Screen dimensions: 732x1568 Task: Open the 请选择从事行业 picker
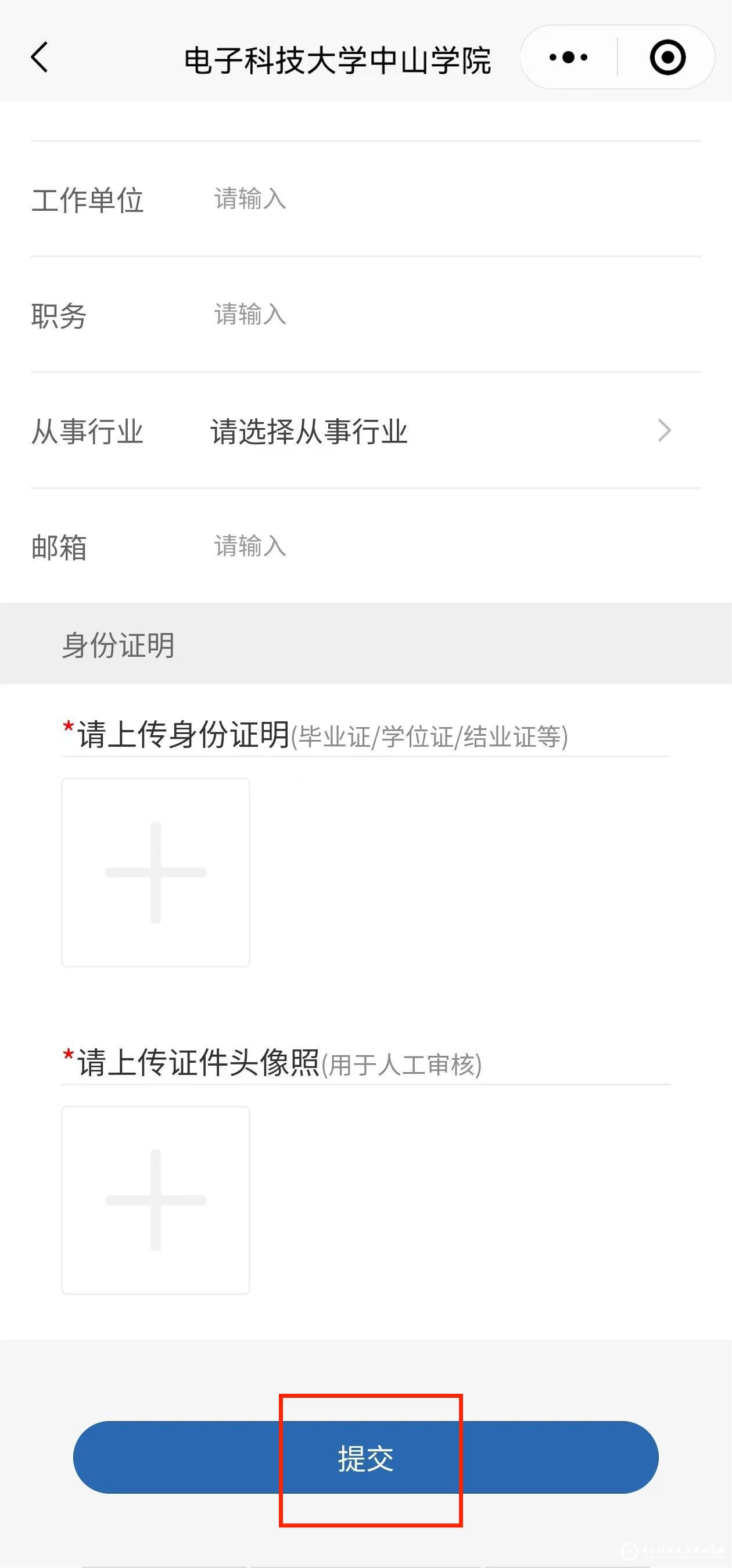point(442,430)
